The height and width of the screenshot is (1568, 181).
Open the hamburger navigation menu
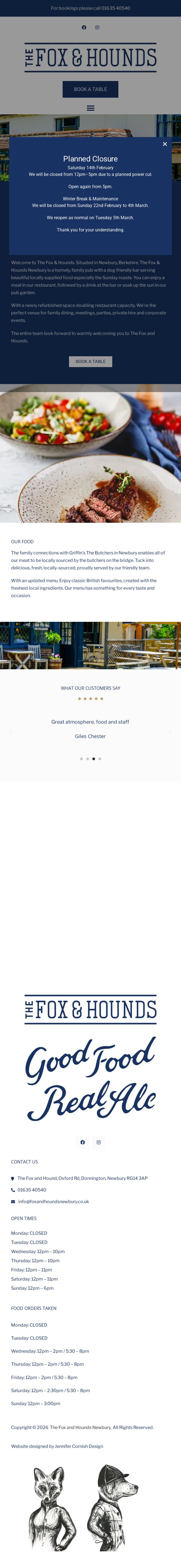[90, 108]
